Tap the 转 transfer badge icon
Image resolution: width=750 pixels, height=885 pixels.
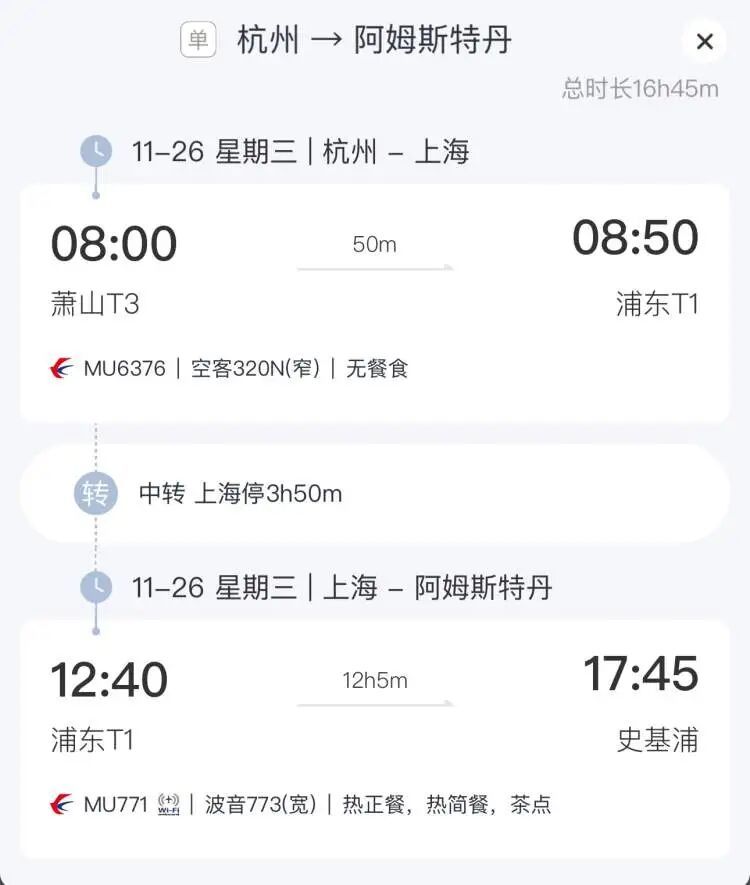point(95,492)
